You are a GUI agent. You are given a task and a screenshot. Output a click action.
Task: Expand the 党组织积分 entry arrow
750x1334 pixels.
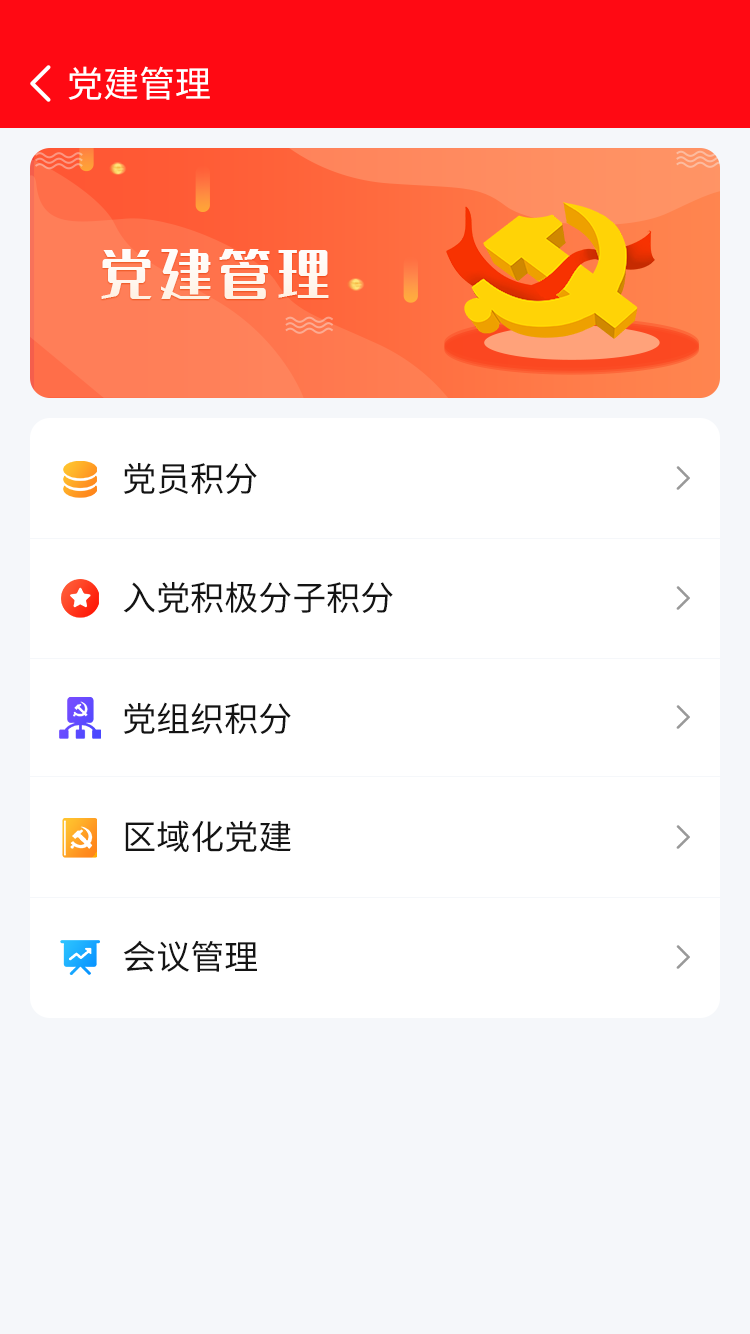pos(683,717)
